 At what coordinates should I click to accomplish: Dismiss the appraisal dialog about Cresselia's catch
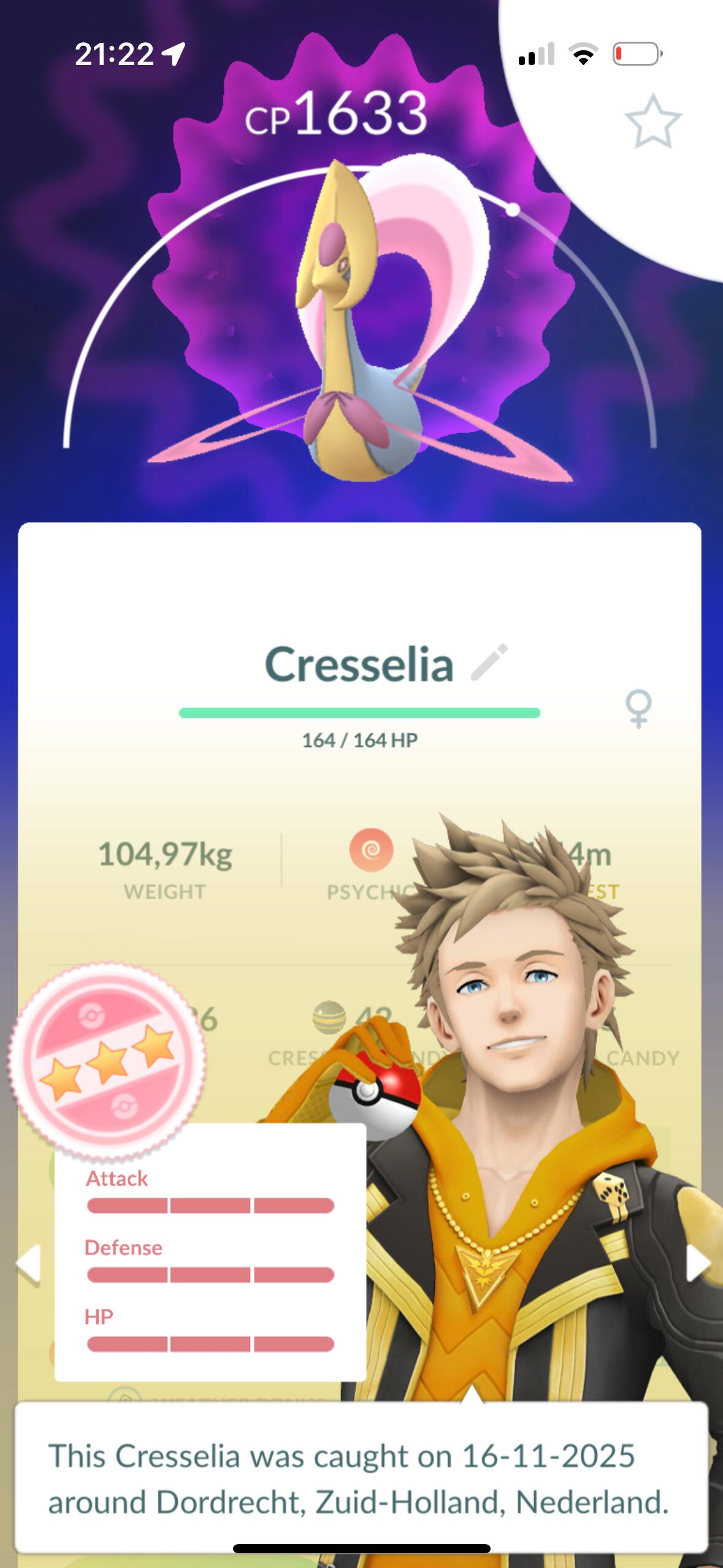pos(361,1478)
